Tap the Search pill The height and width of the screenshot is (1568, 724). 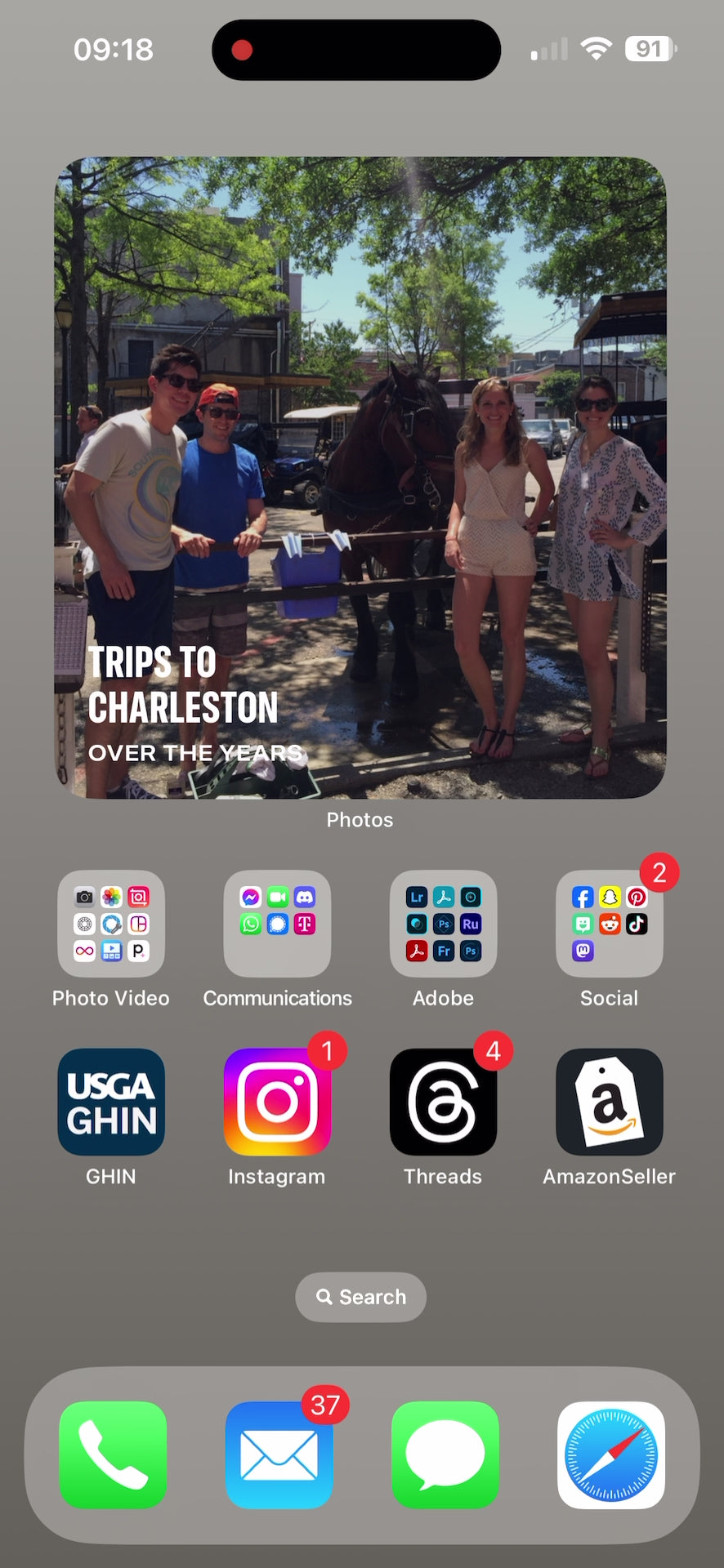click(x=360, y=1297)
